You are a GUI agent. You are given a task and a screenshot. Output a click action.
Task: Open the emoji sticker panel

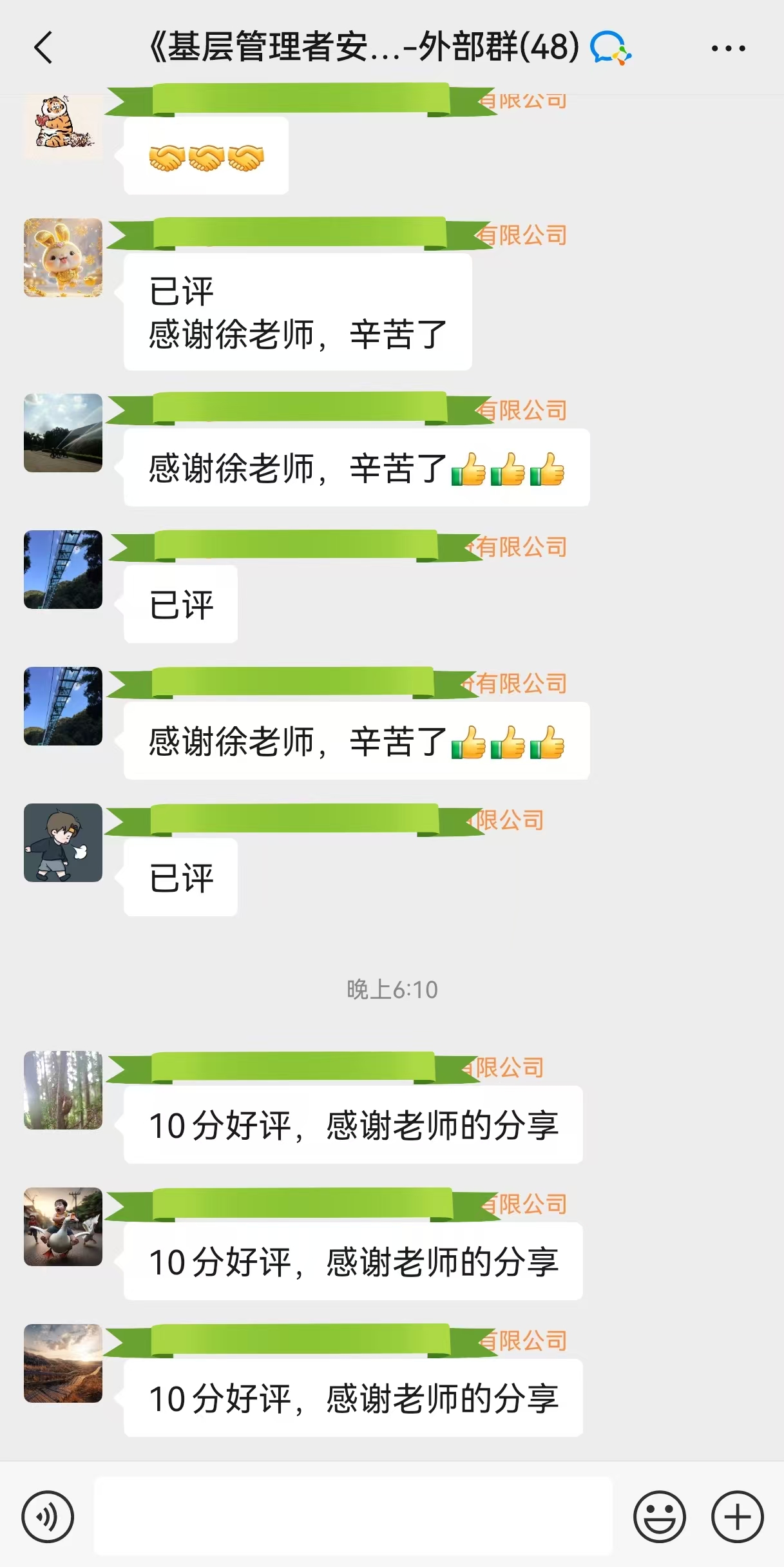pyautogui.click(x=659, y=1517)
